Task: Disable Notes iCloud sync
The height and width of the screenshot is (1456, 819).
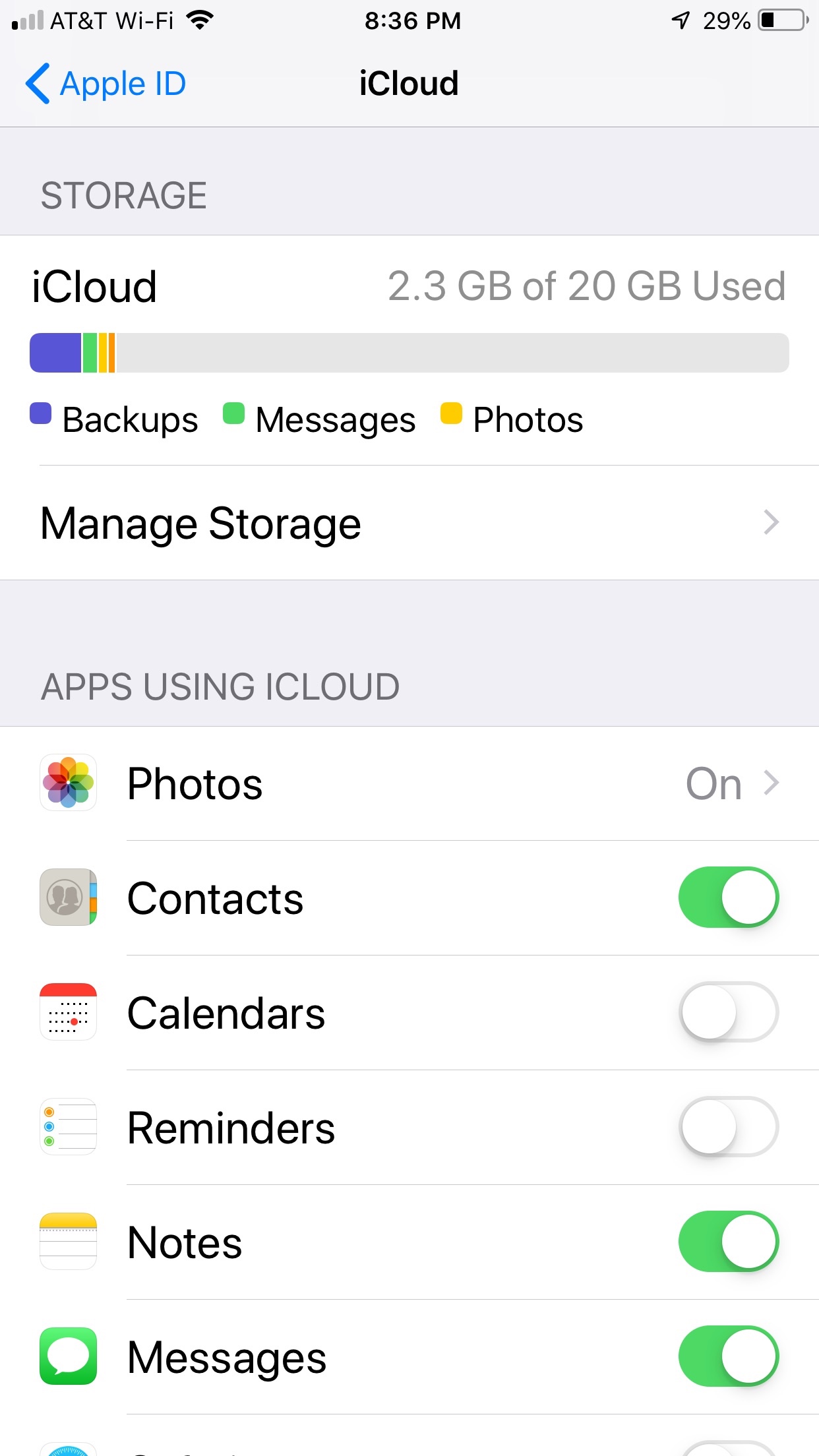Action: coord(728,1242)
